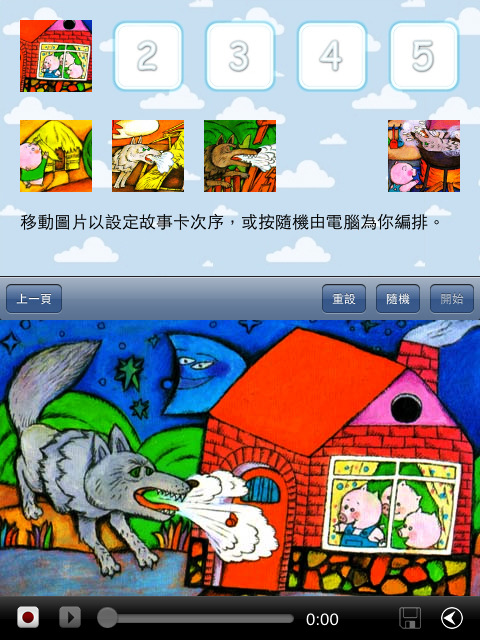
Task: Select the wolf in cooking pot card
Action: [424, 156]
